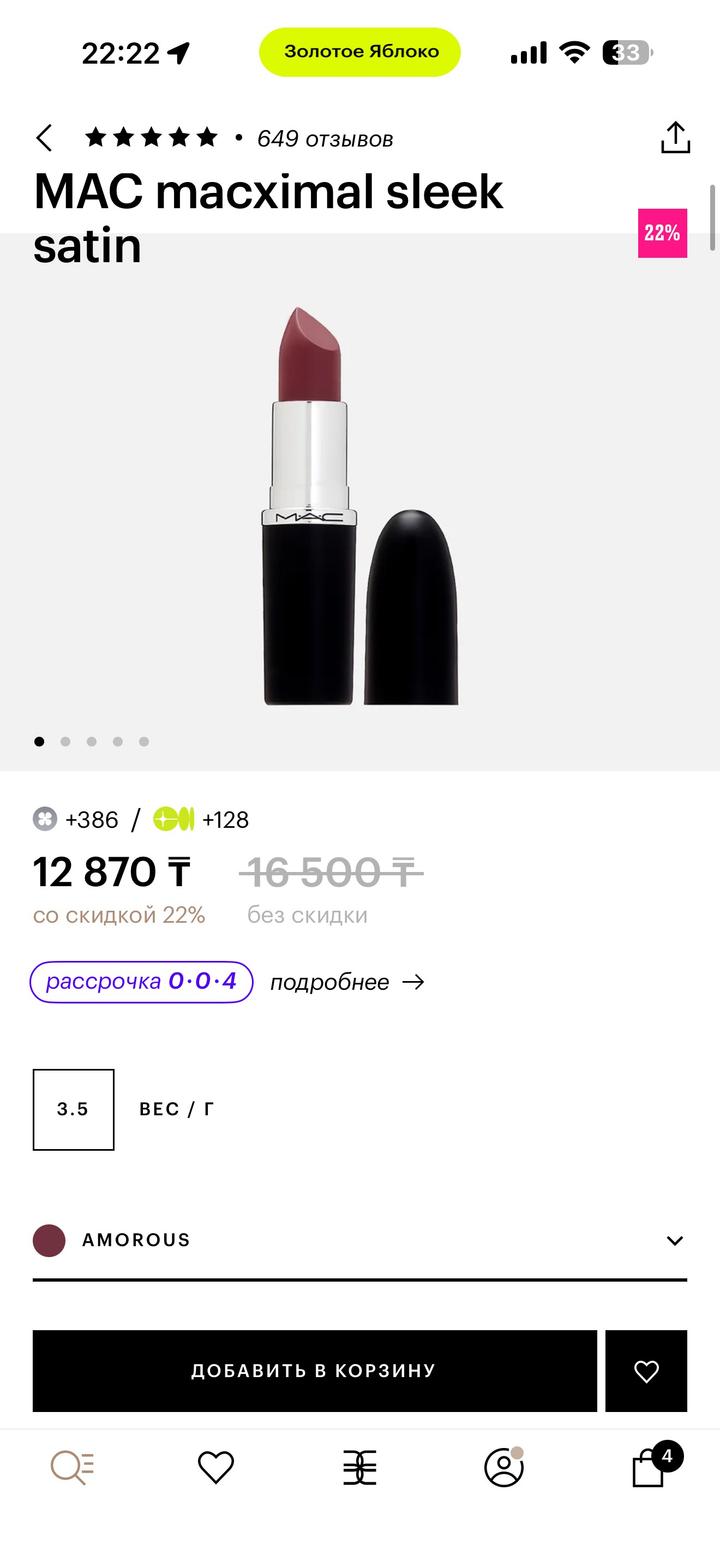Open the catalog search tab
The height and width of the screenshot is (1564, 720).
[x=72, y=1467]
